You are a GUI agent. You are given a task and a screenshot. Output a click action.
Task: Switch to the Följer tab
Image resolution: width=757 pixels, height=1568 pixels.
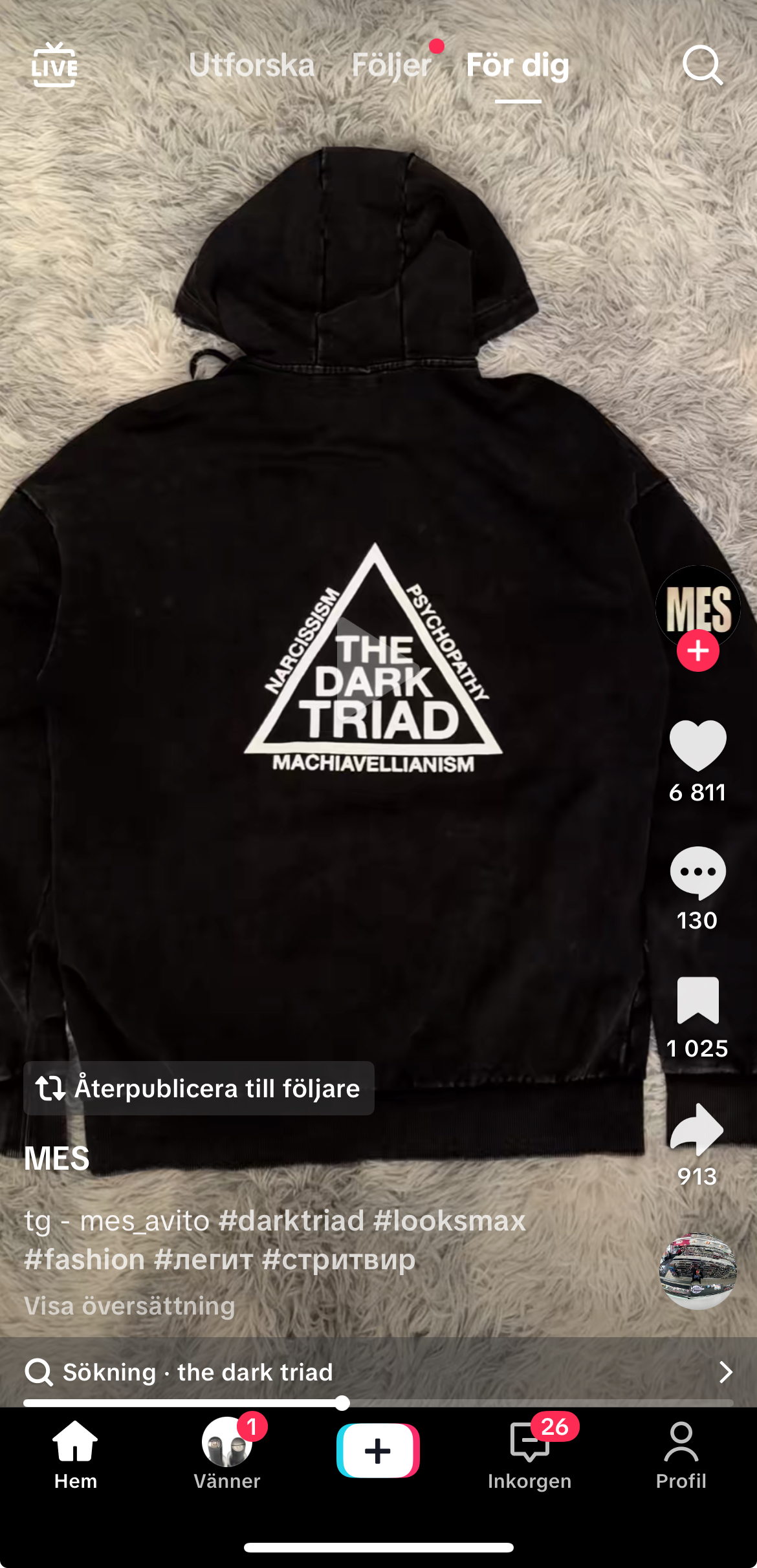[x=391, y=65]
